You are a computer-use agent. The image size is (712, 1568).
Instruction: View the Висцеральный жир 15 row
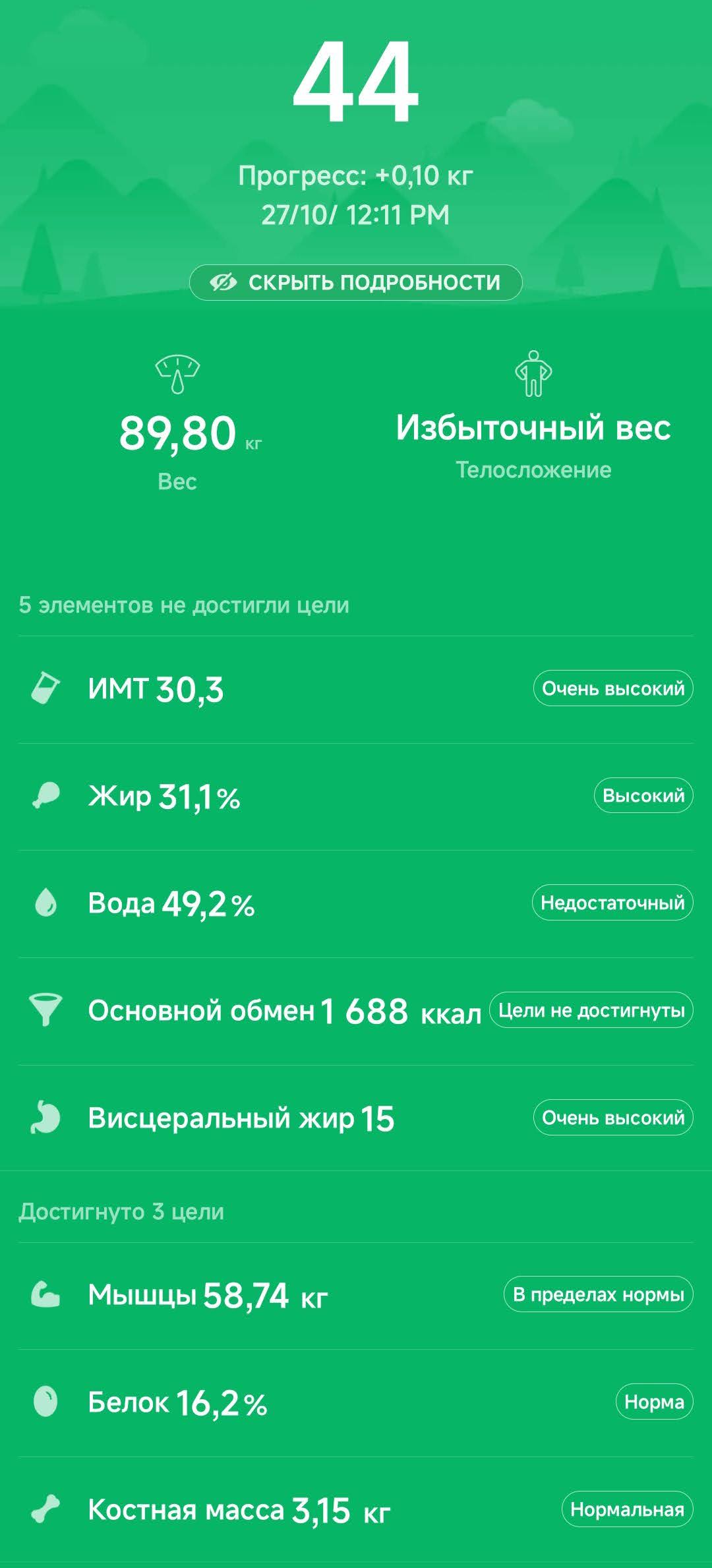point(355,1118)
